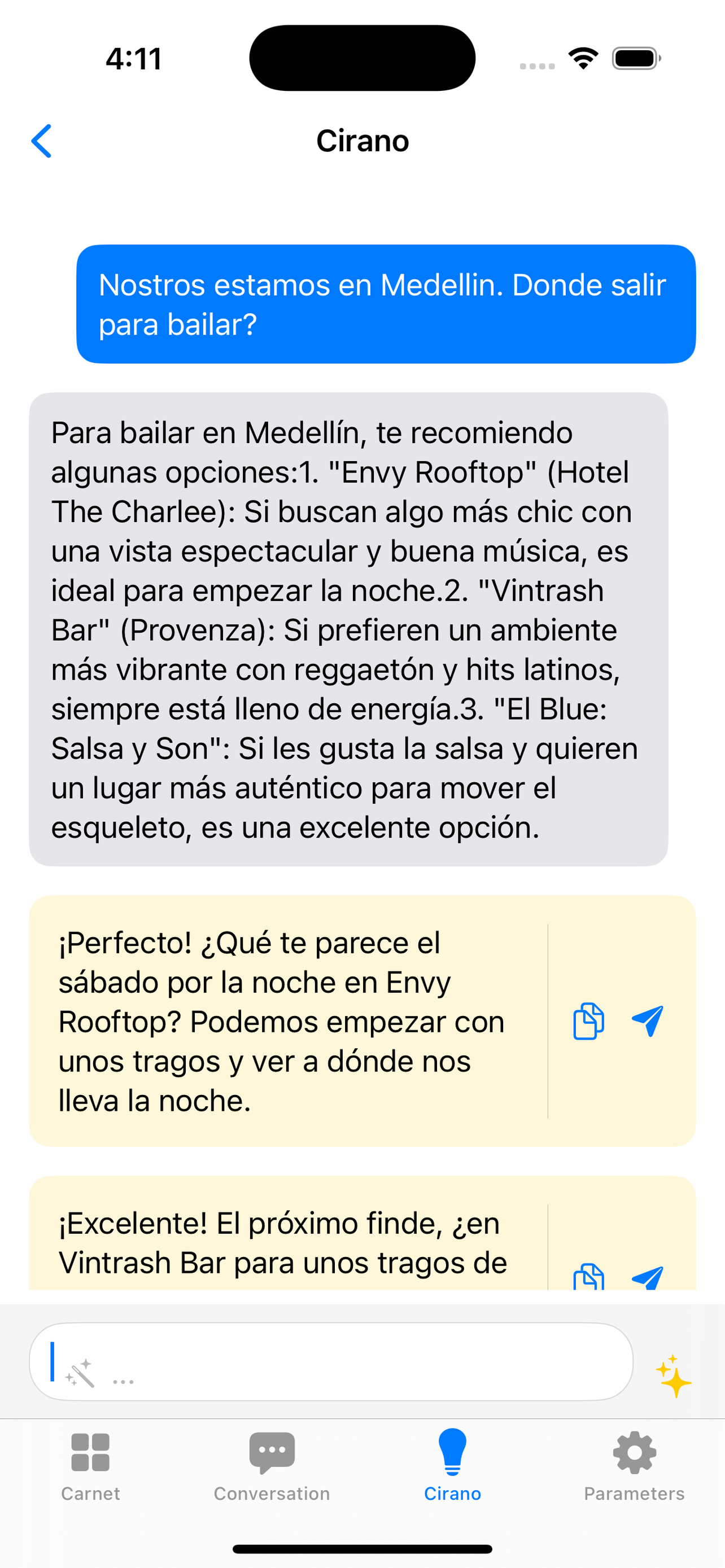Screen dimensions: 725x1568
Task: Tap the yellow sparkles generate icon
Action: 674,1376
